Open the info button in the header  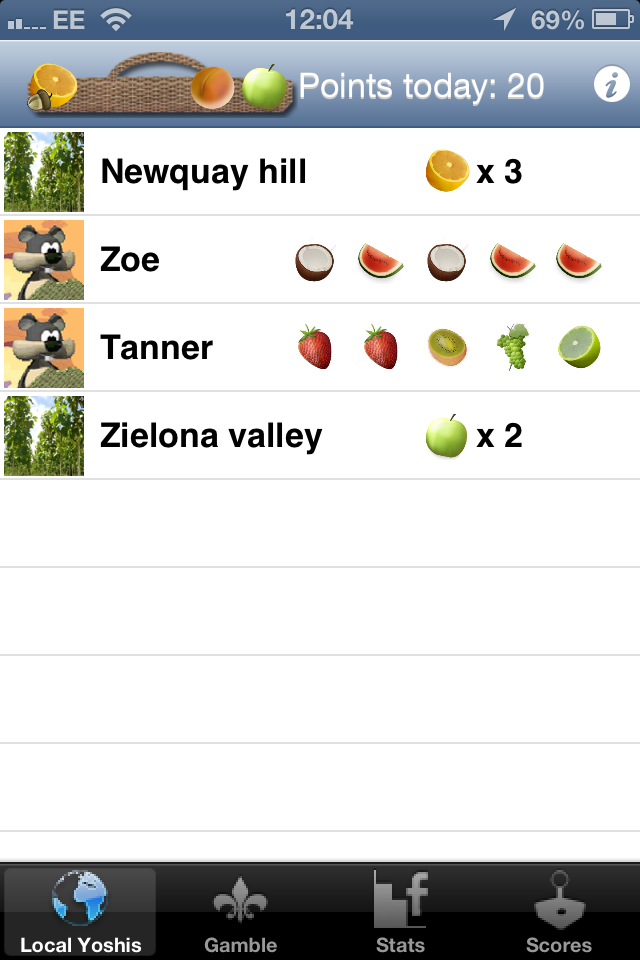coord(611,86)
